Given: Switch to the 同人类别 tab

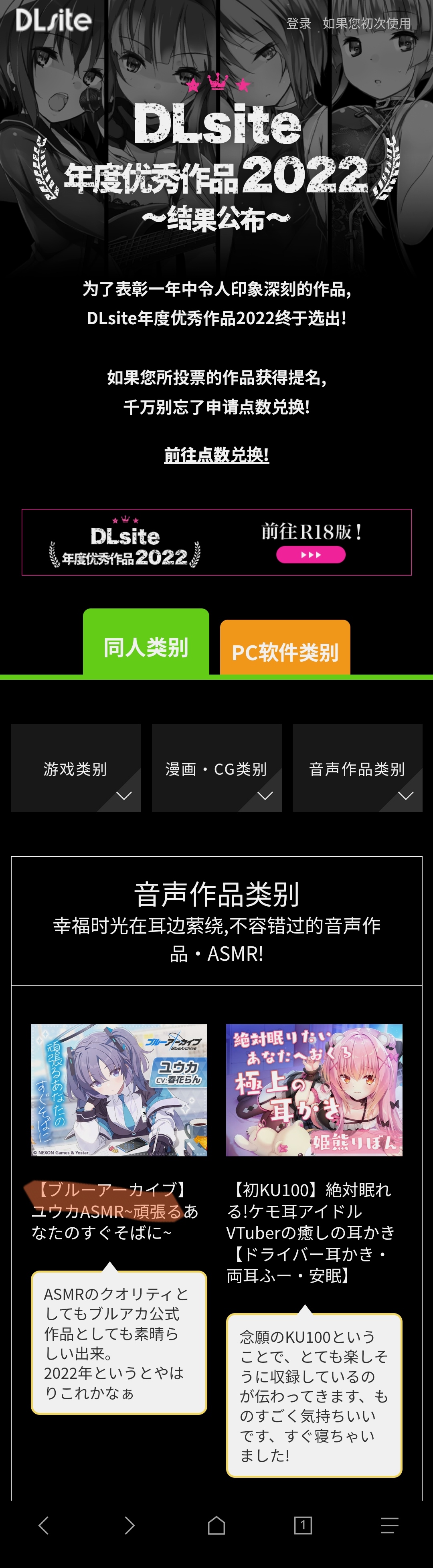Looking at the screenshot, I should 146,647.
